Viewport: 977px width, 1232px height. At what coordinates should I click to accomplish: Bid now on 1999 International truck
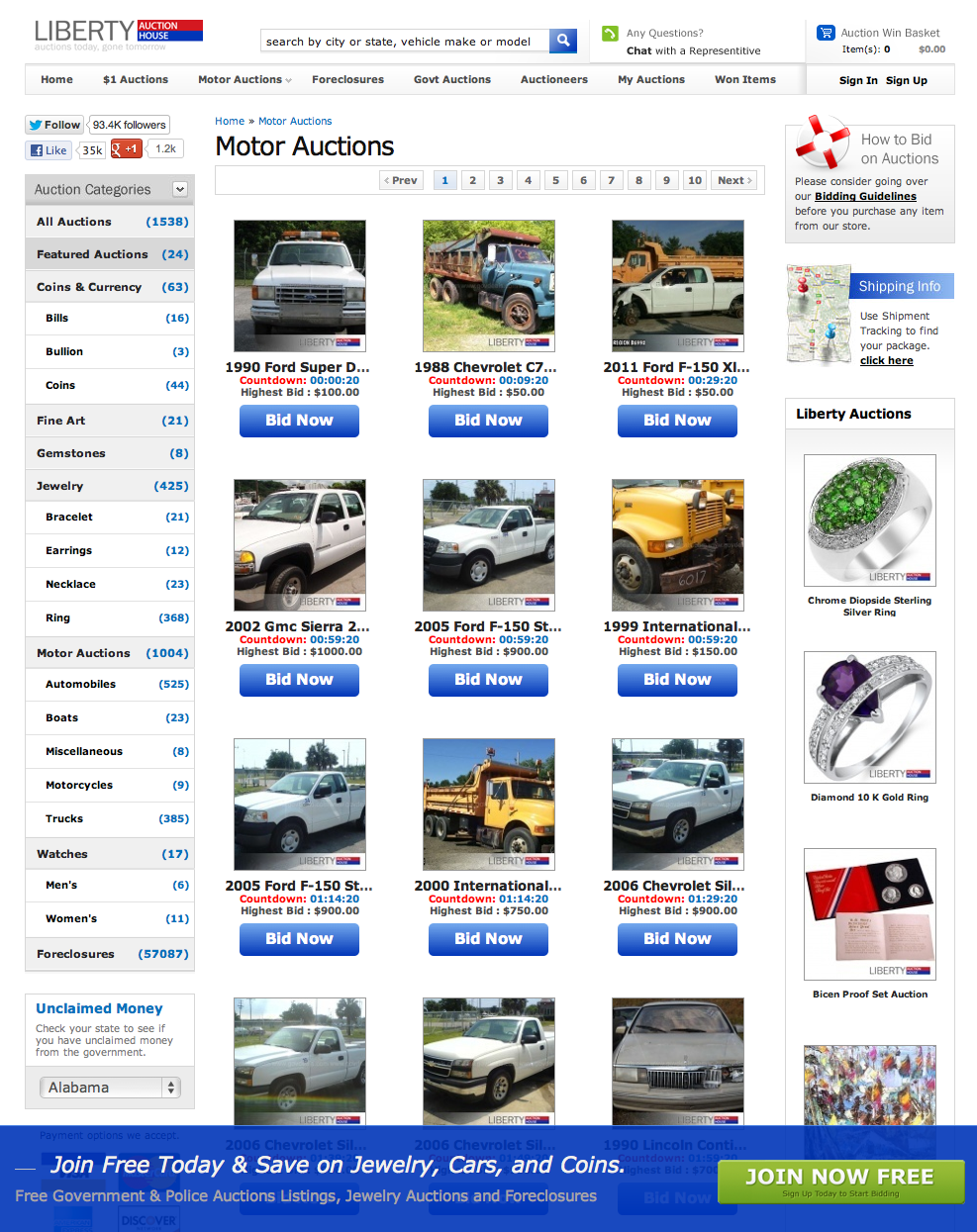coord(677,680)
